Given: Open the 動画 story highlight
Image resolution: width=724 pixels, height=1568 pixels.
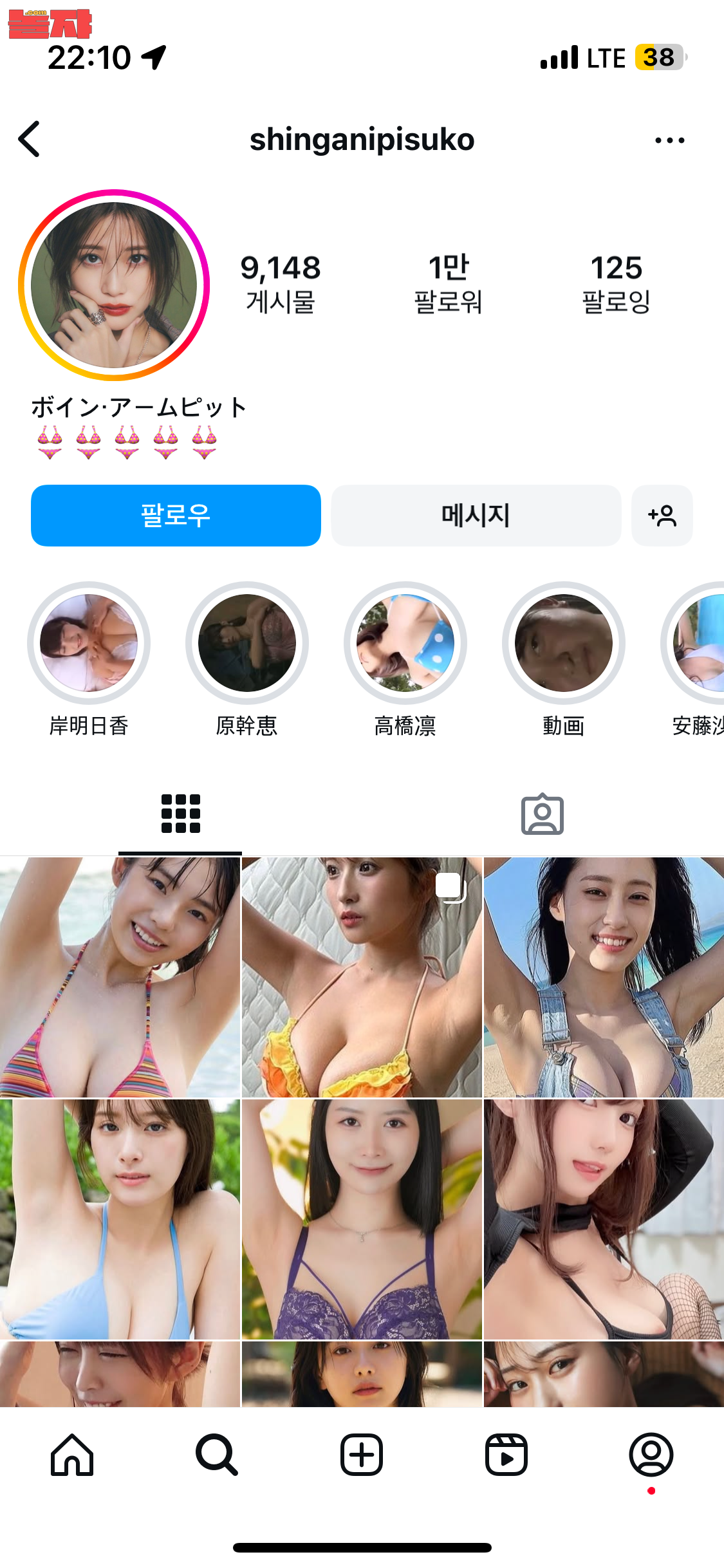Looking at the screenshot, I should (x=564, y=643).
